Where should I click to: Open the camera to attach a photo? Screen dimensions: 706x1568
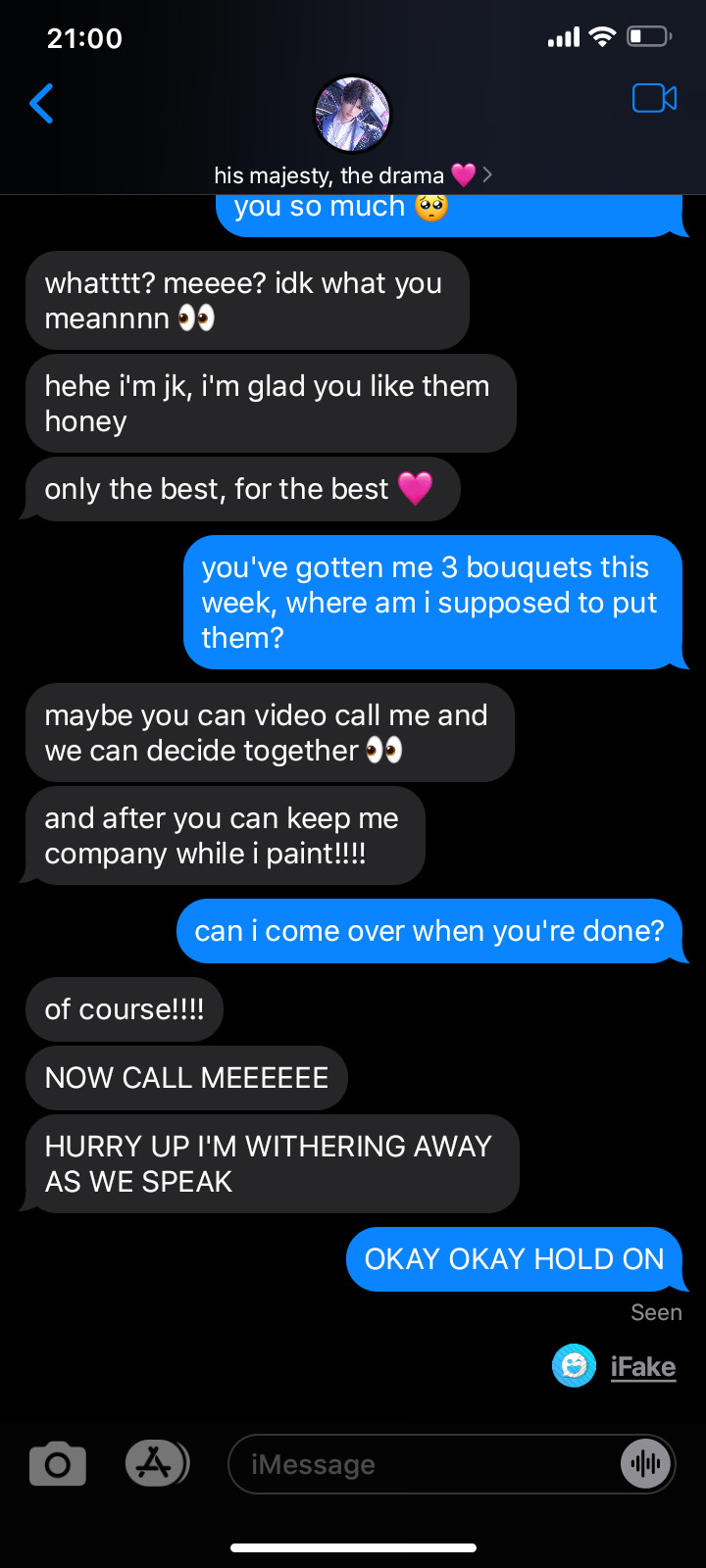click(58, 1464)
